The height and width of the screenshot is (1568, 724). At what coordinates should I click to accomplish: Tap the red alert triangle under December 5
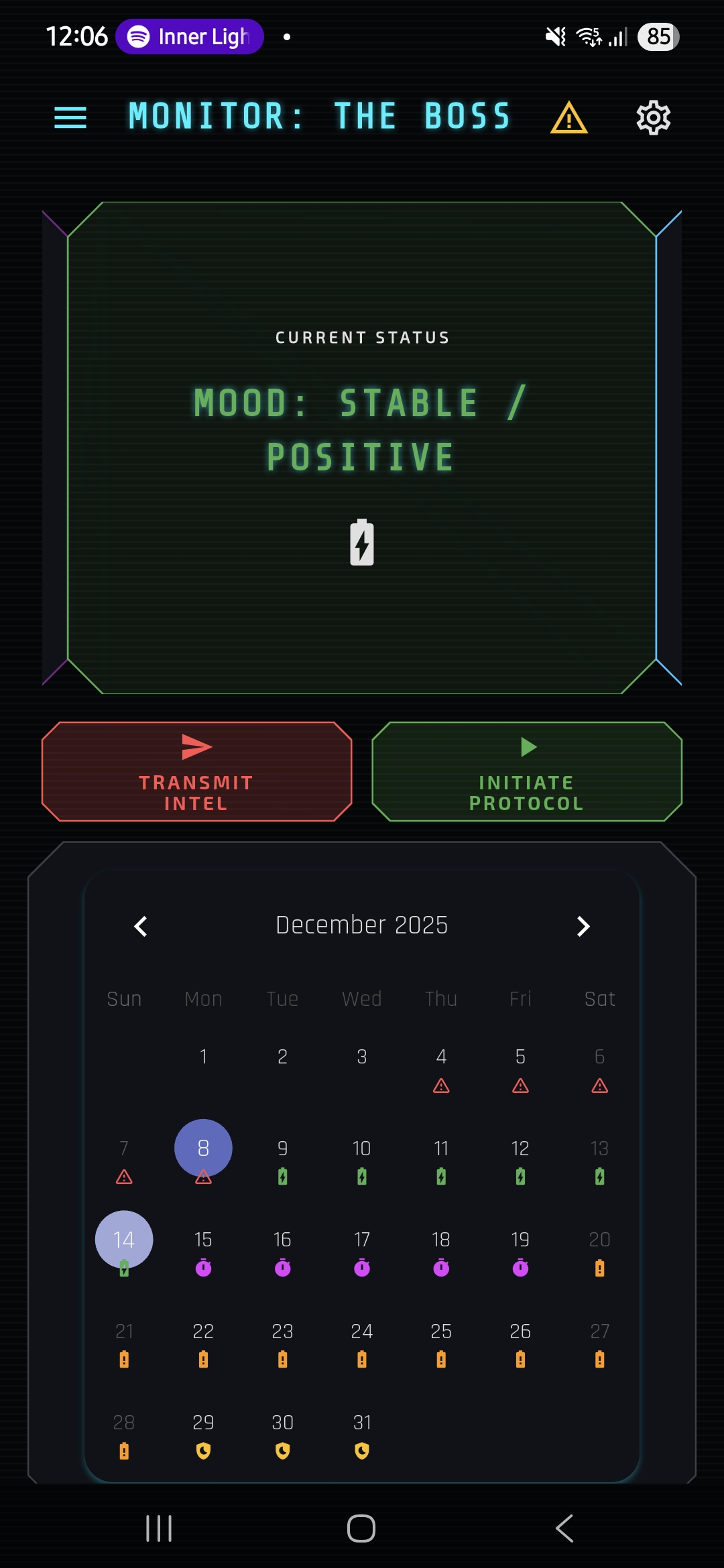point(520,1084)
